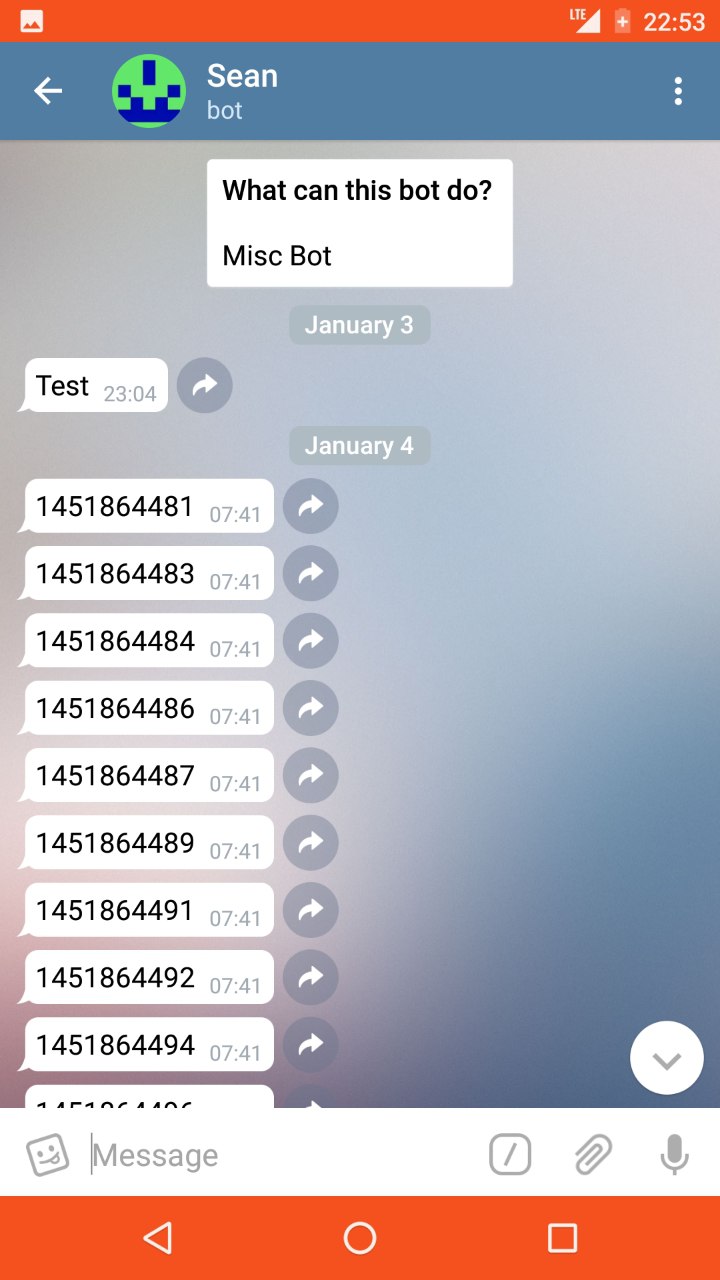Viewport: 720px width, 1280px height.
Task: Tap the microphone to record voice
Action: coord(675,1155)
